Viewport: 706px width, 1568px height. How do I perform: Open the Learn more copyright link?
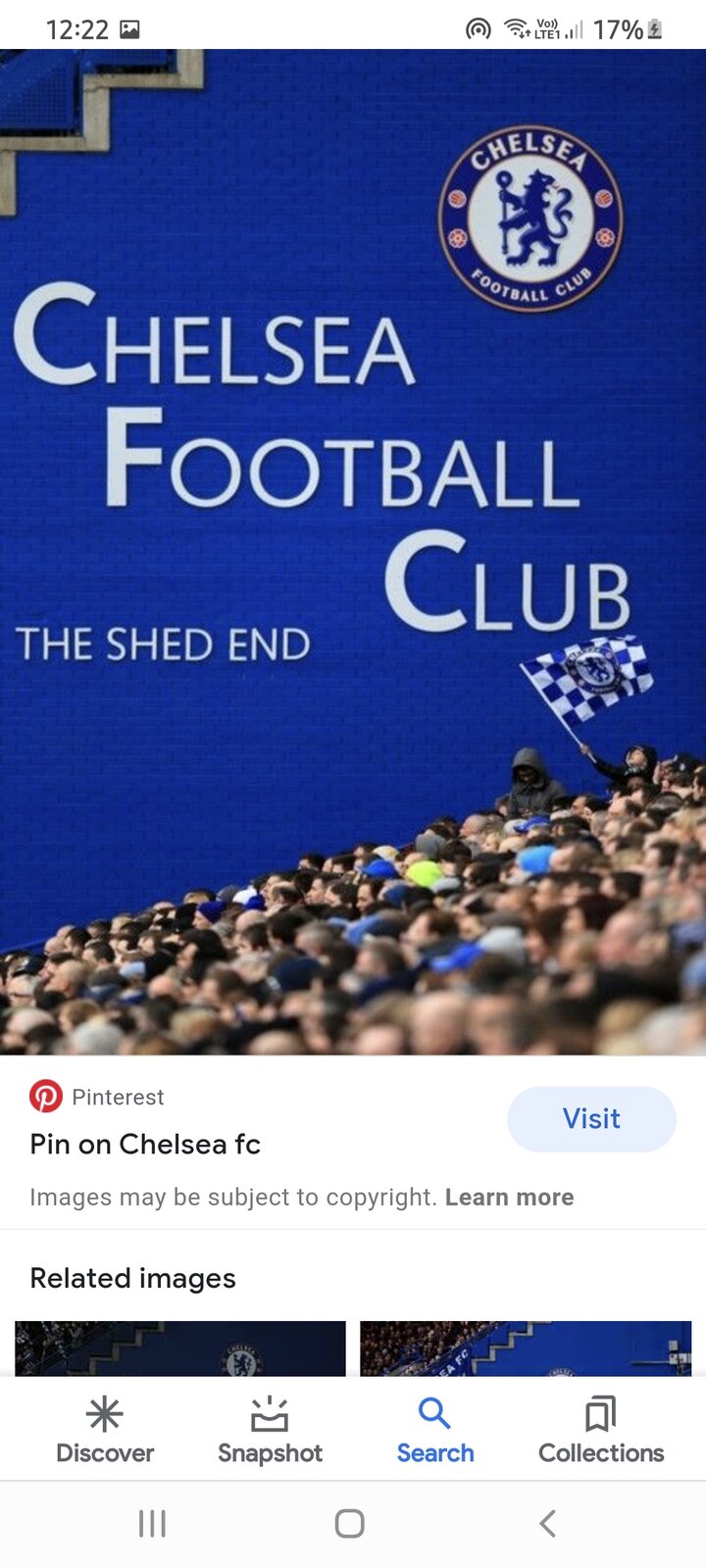tap(509, 1197)
